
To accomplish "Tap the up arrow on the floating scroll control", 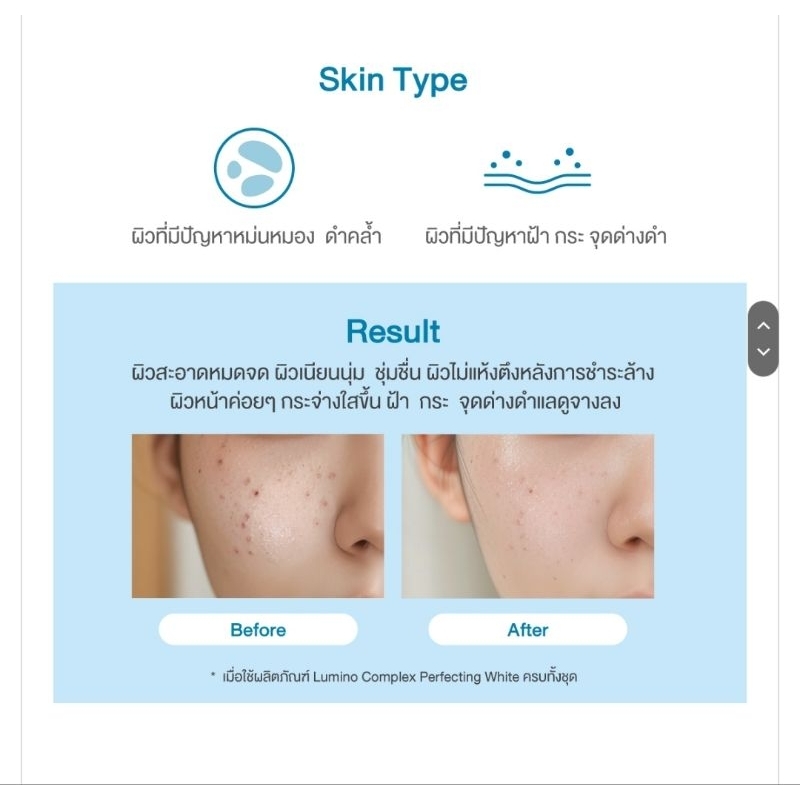I will (x=763, y=326).
